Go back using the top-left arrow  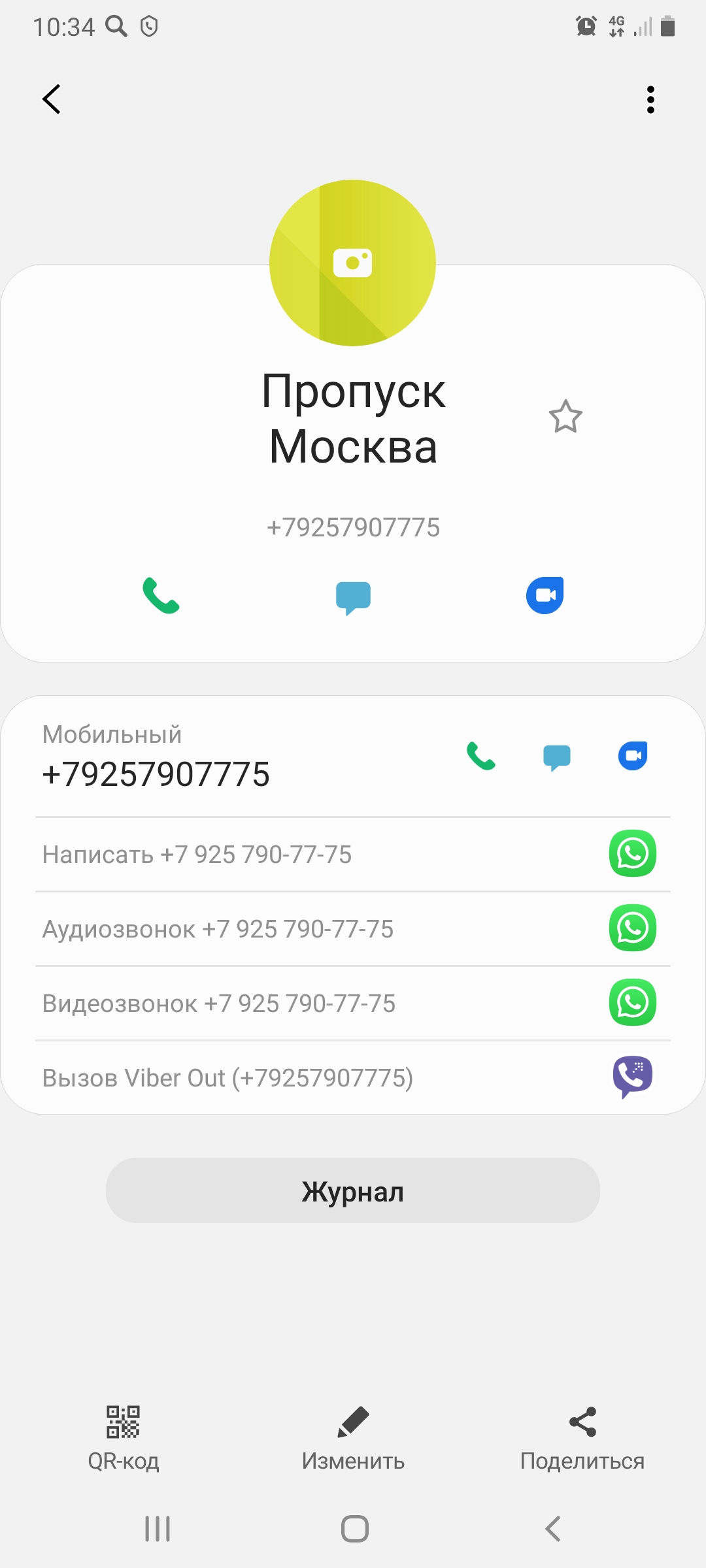[x=52, y=99]
